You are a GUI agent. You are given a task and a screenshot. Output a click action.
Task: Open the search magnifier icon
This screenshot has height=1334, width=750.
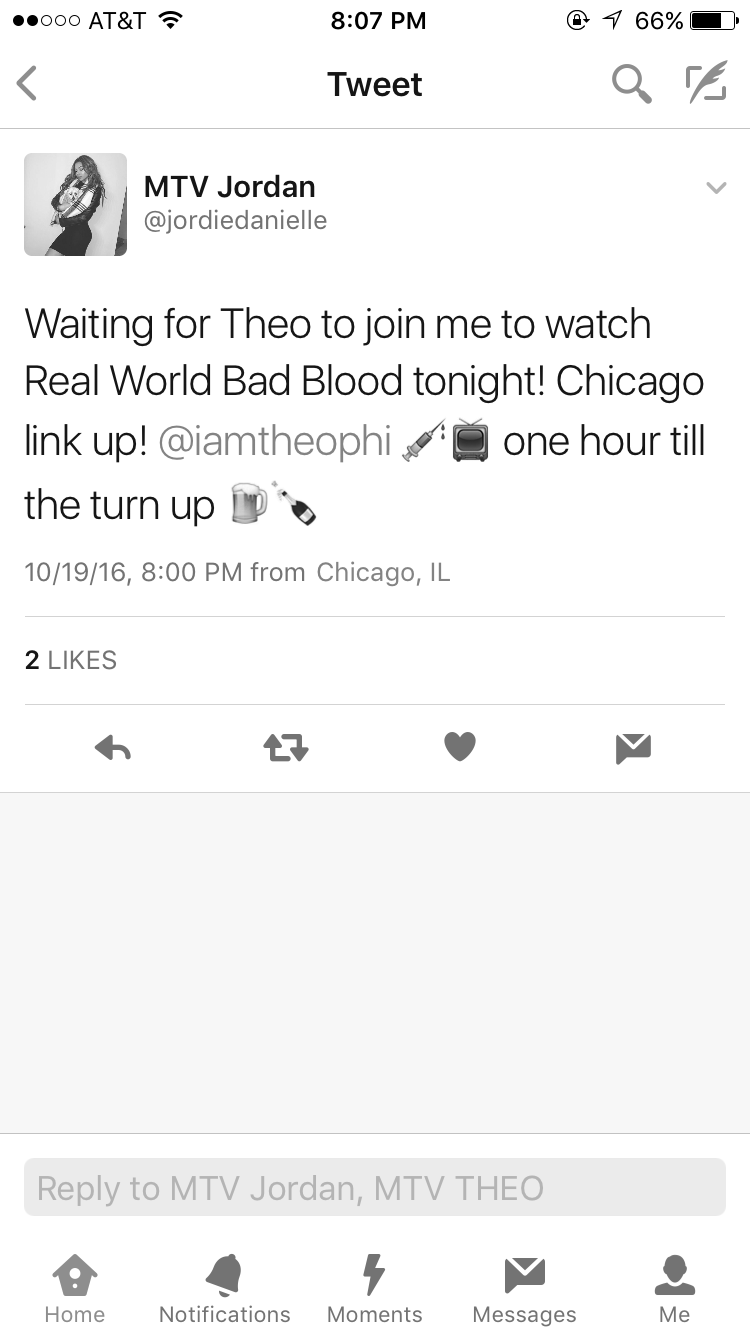[631, 84]
